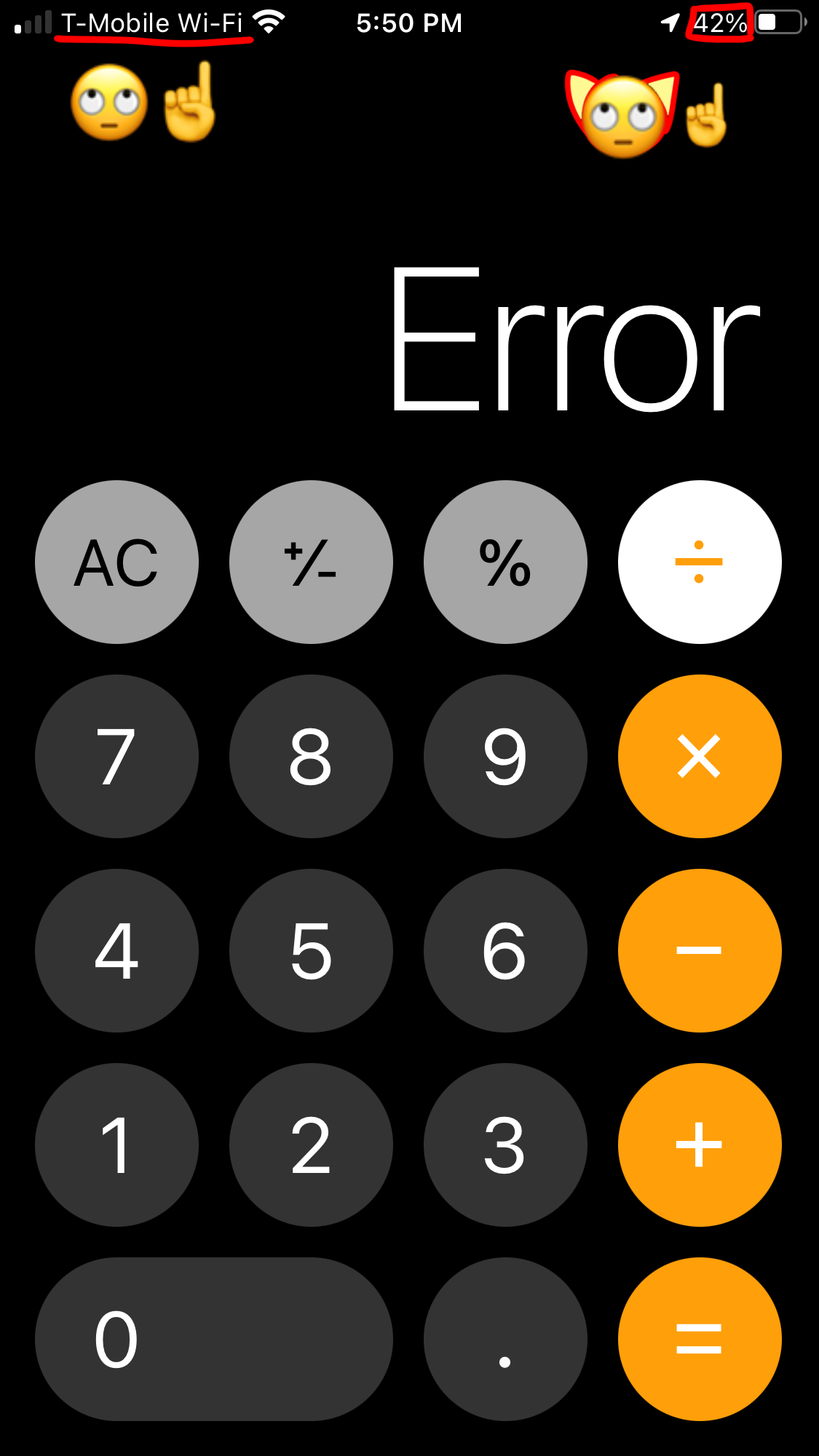Hit the equals key
This screenshot has width=819, height=1456.
tap(700, 1339)
